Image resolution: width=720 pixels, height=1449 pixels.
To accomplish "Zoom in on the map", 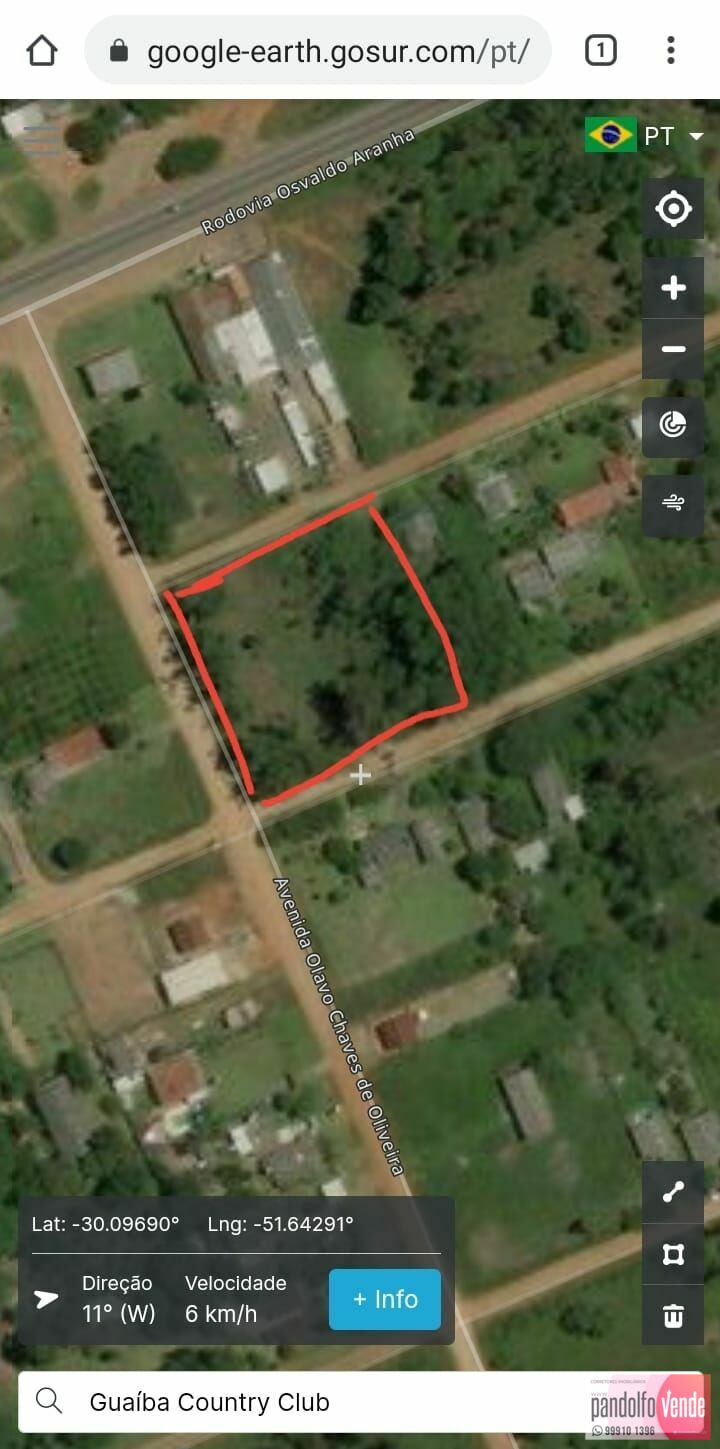I will tap(673, 288).
